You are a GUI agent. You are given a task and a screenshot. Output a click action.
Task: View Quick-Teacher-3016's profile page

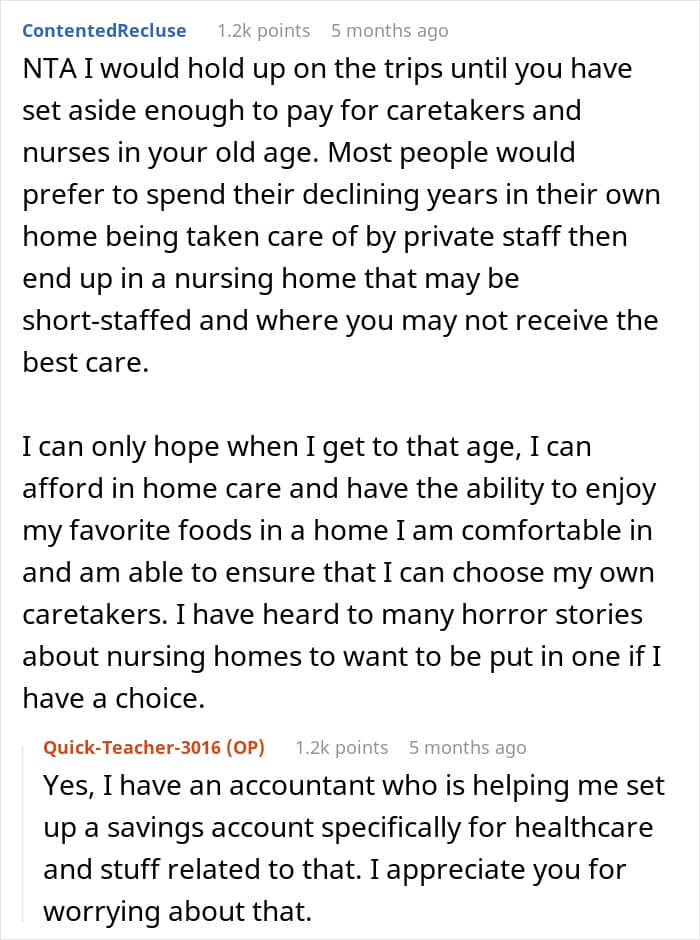tap(142, 747)
